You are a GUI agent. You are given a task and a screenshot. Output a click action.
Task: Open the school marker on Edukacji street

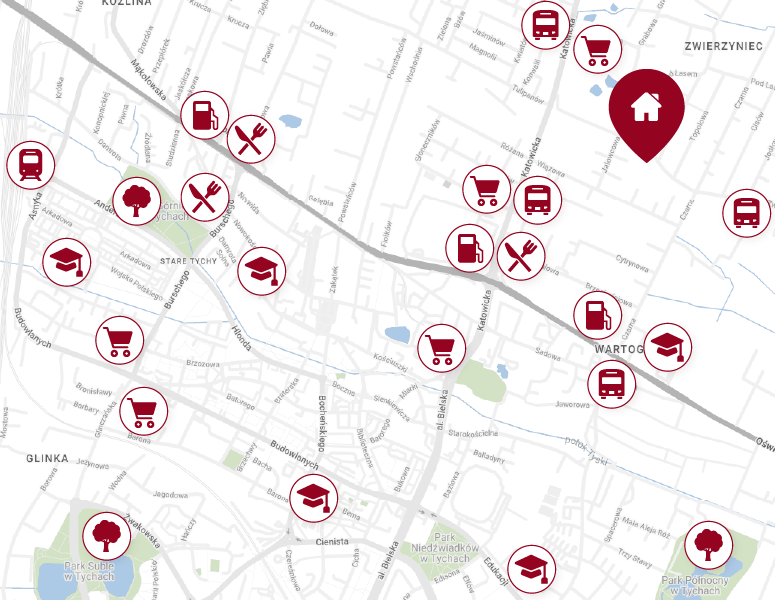coord(531,568)
